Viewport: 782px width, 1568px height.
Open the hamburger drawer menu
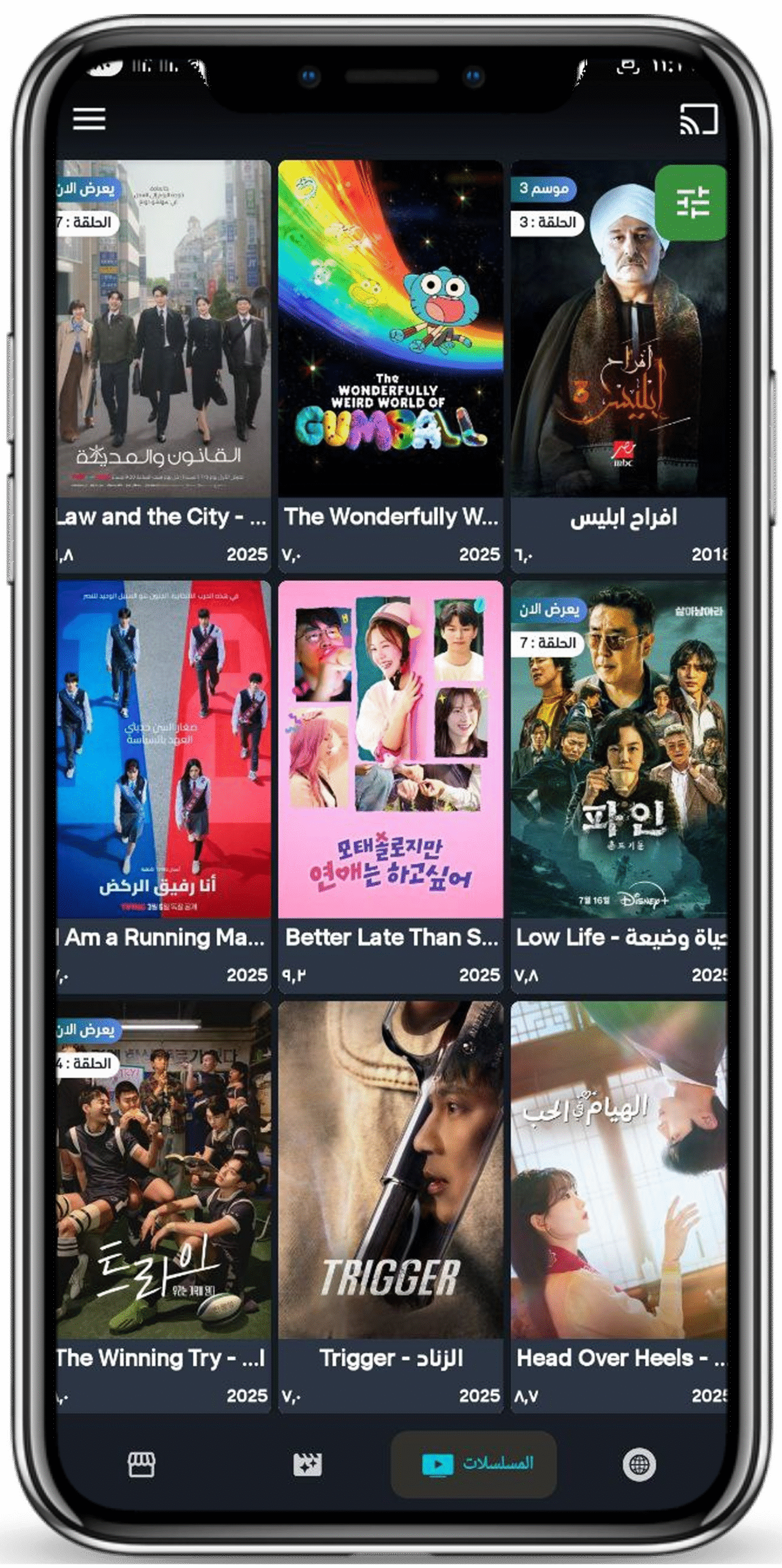pos(89,118)
